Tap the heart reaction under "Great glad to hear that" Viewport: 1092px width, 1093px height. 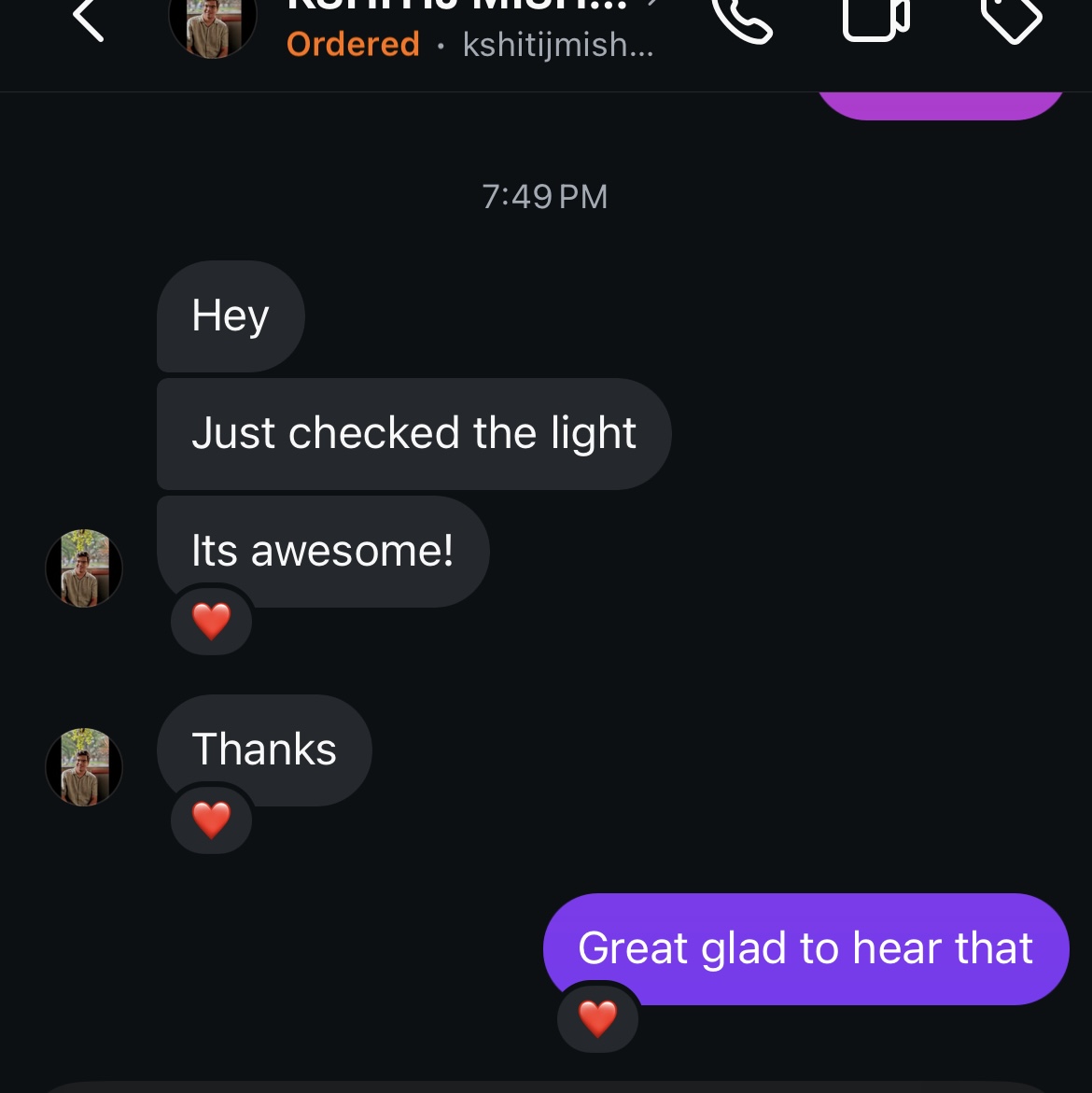coord(597,1018)
